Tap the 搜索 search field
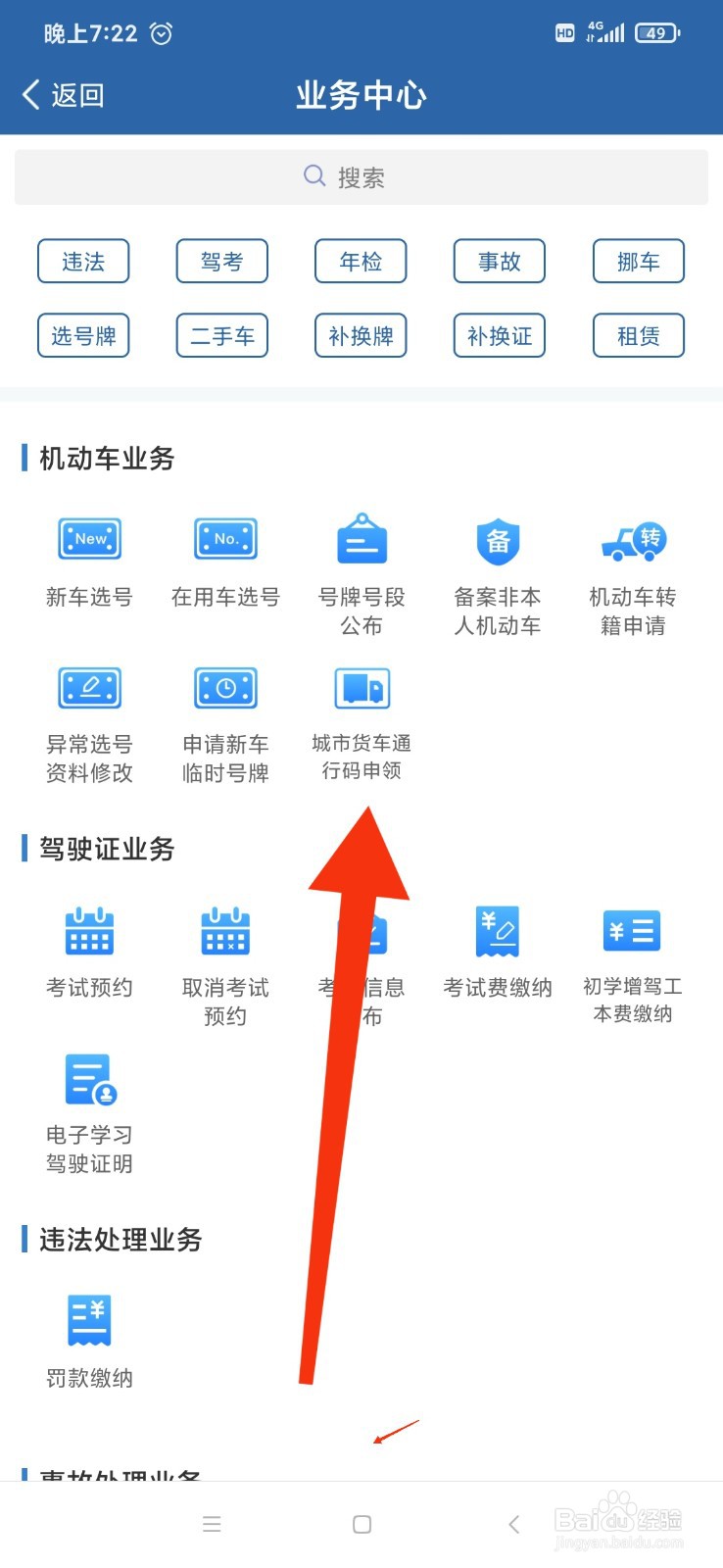Viewport: 723px width, 1568px height. [x=361, y=176]
